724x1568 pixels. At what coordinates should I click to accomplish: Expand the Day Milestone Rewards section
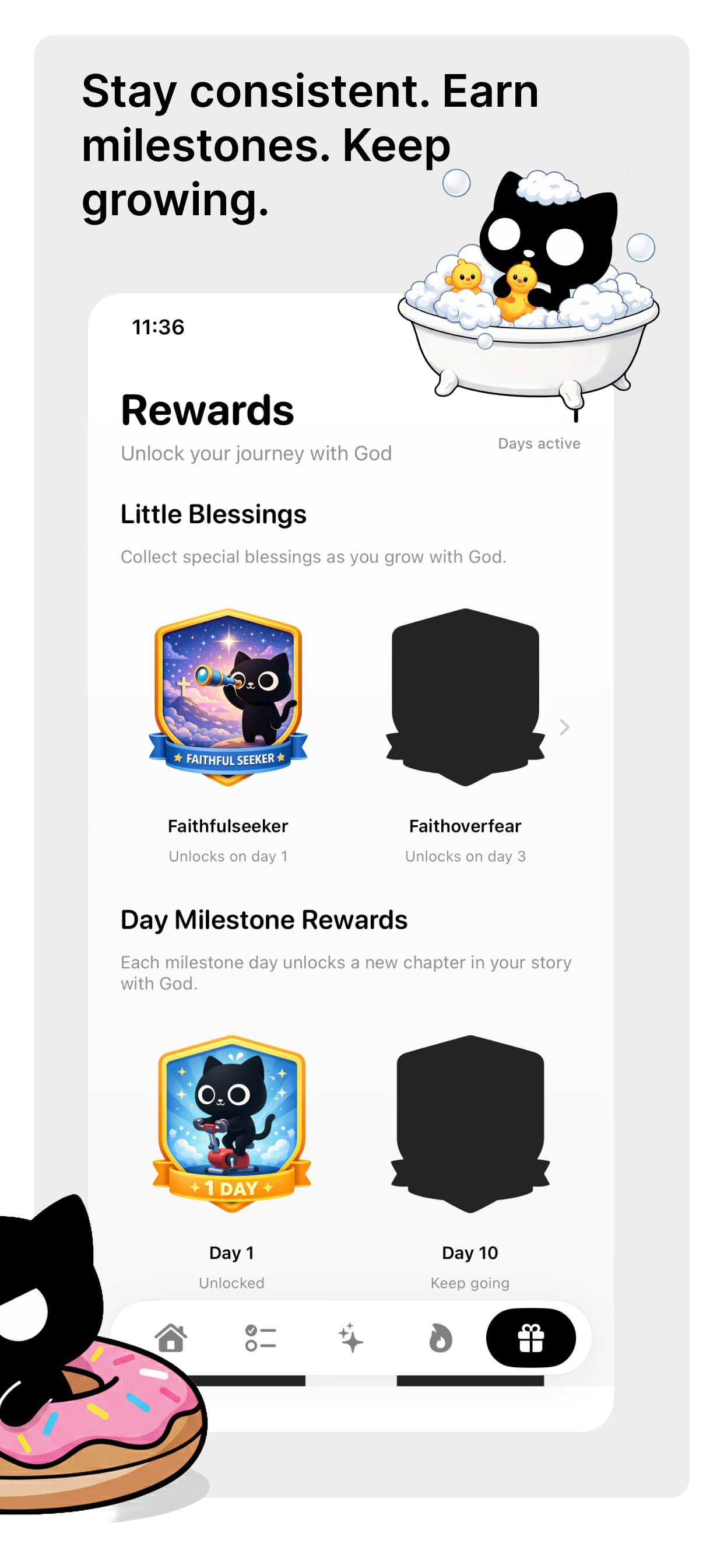tap(263, 921)
